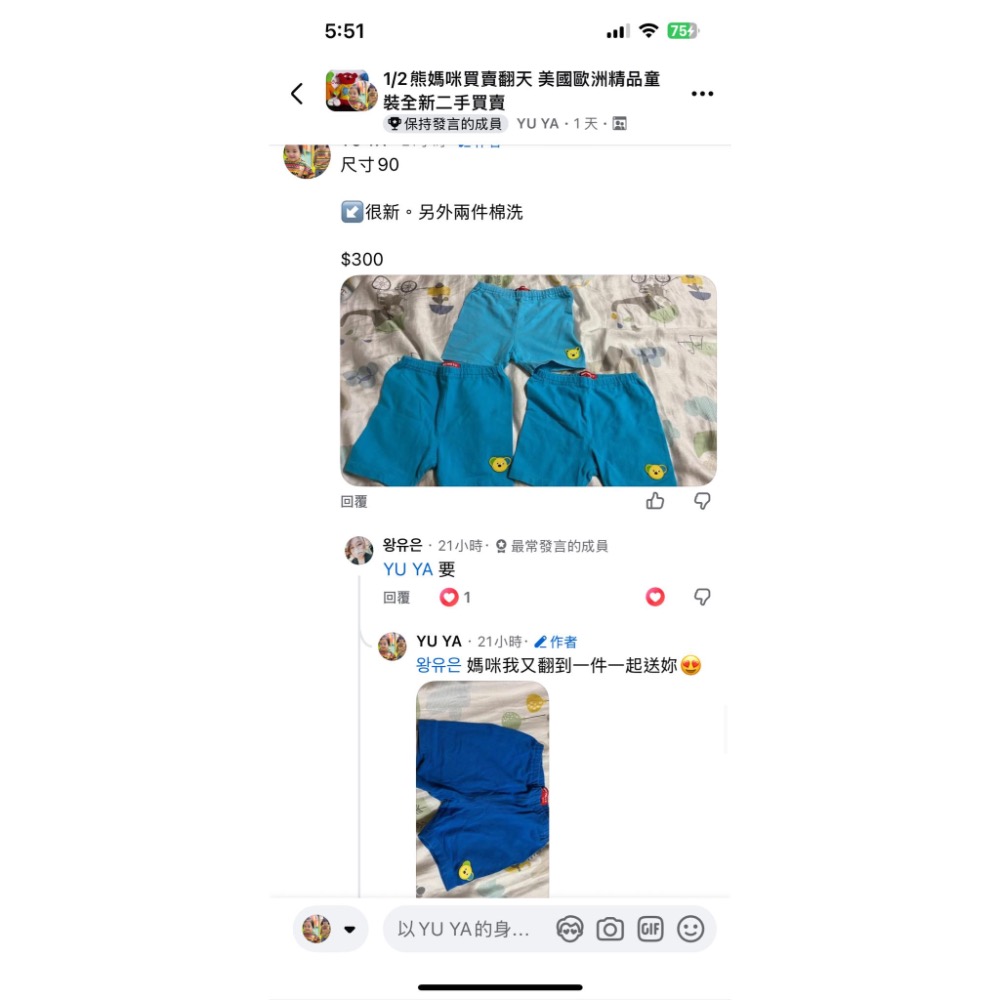Open the blue shorts photo in YU YA's reply
The width and height of the screenshot is (1000, 1000).
click(x=482, y=788)
